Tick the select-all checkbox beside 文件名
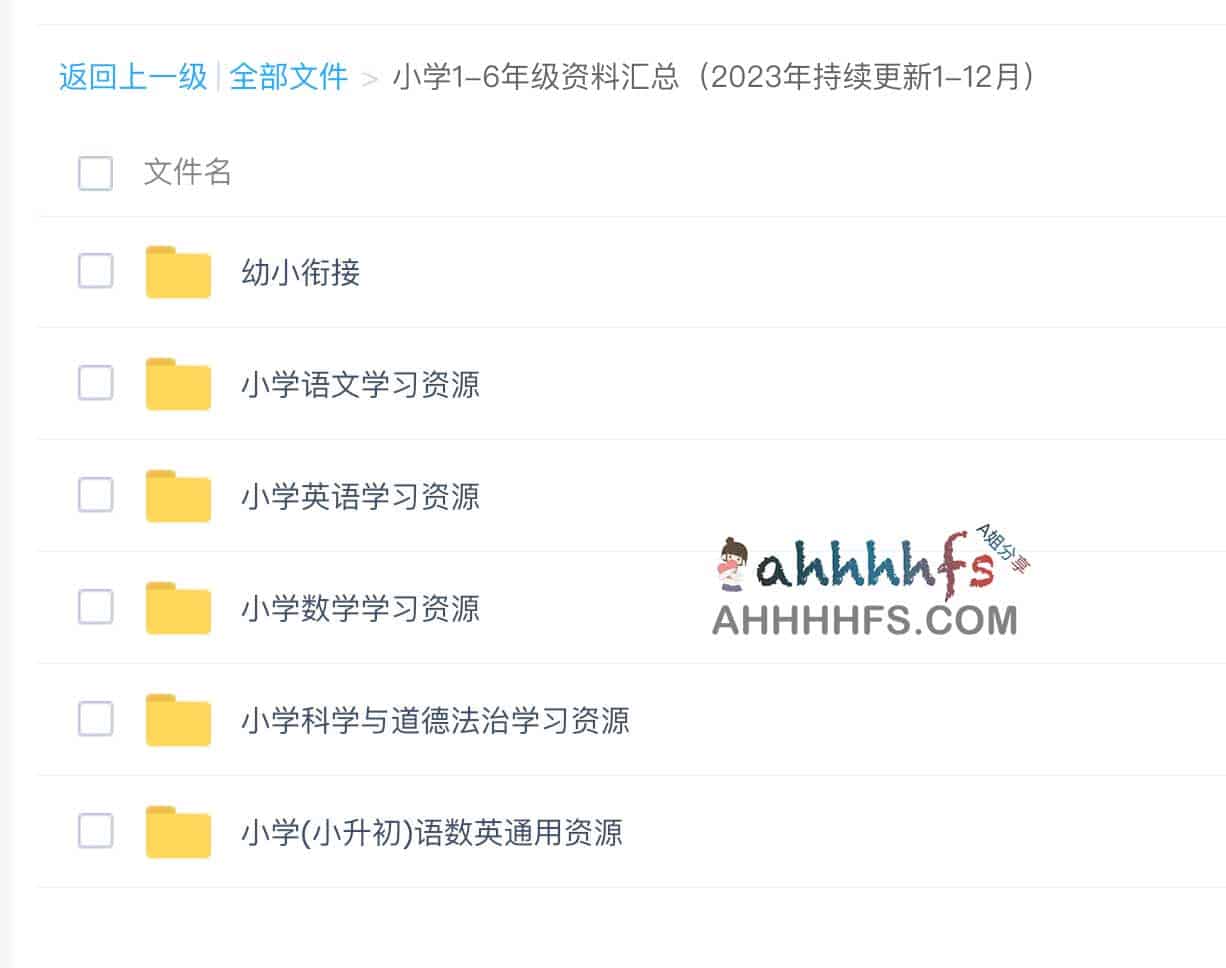Image resolution: width=1226 pixels, height=968 pixels. click(95, 173)
